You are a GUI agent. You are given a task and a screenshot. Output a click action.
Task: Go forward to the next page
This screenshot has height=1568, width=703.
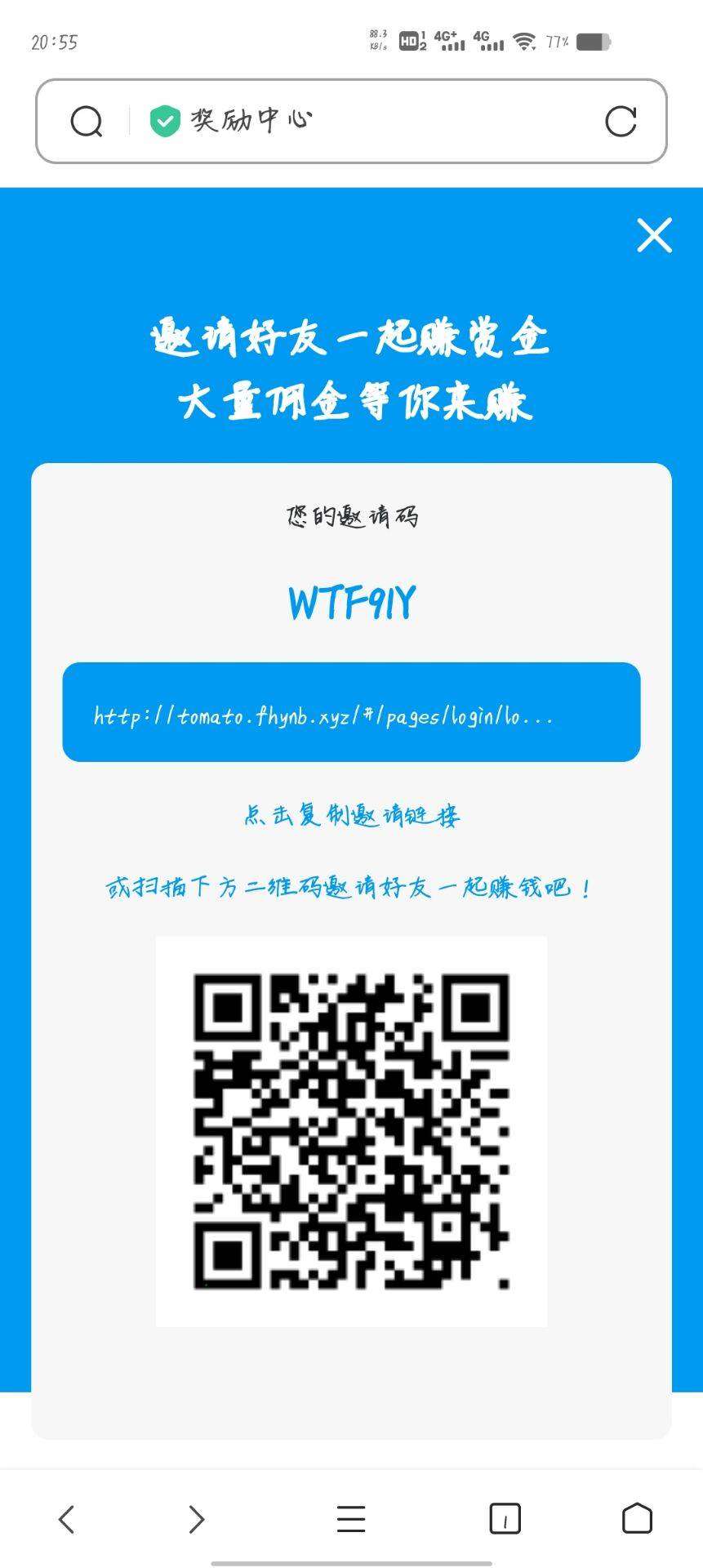196,1519
